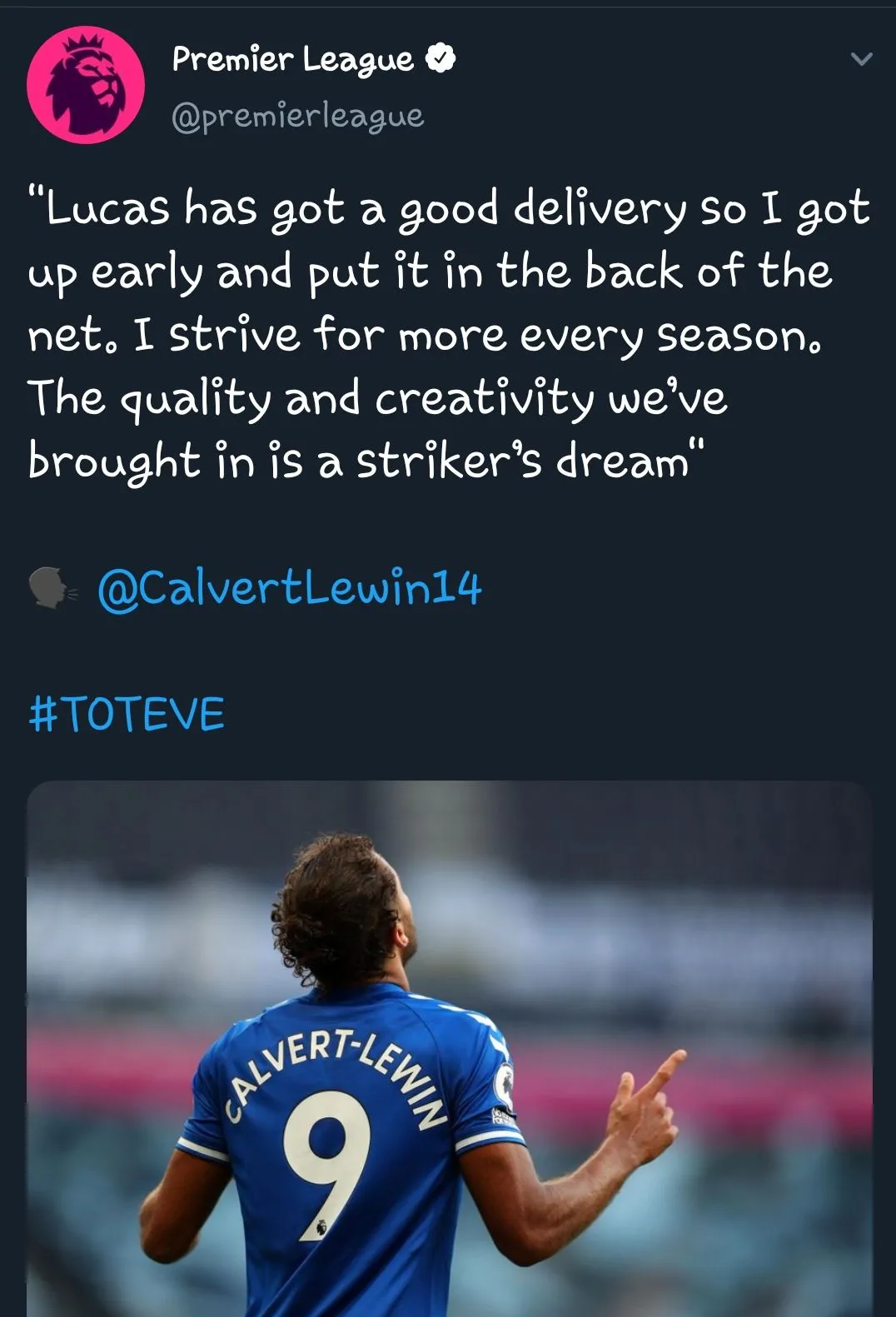View the Calvert-Lewin photo full screen
Viewport: 896px width, 1317px height.
click(x=450, y=1050)
